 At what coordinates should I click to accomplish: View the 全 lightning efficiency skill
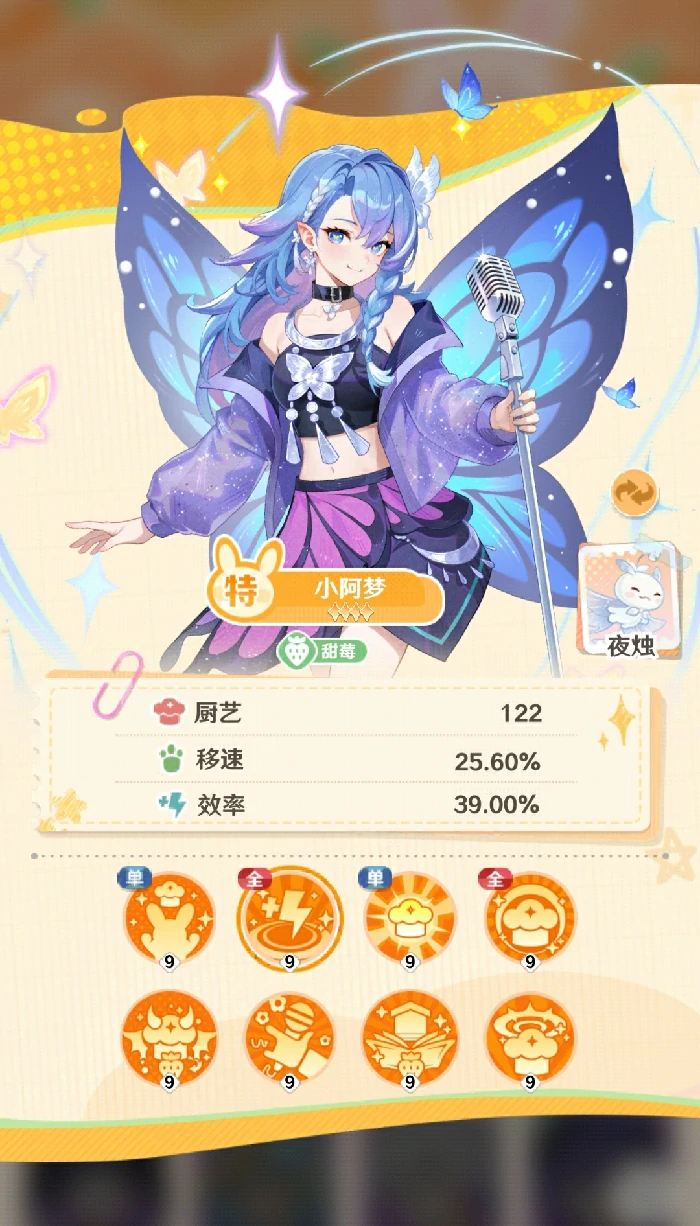click(290, 918)
